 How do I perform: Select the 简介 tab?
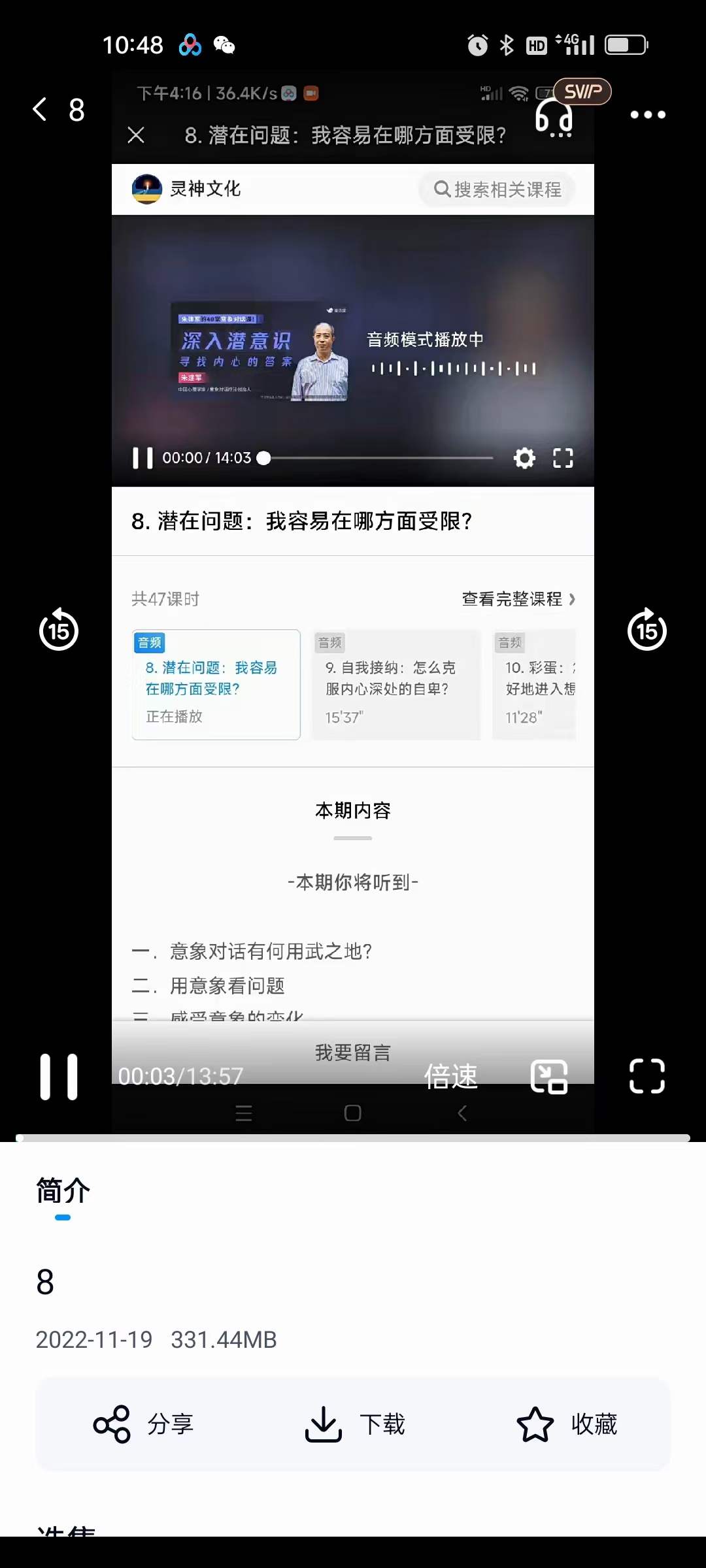(x=63, y=1191)
